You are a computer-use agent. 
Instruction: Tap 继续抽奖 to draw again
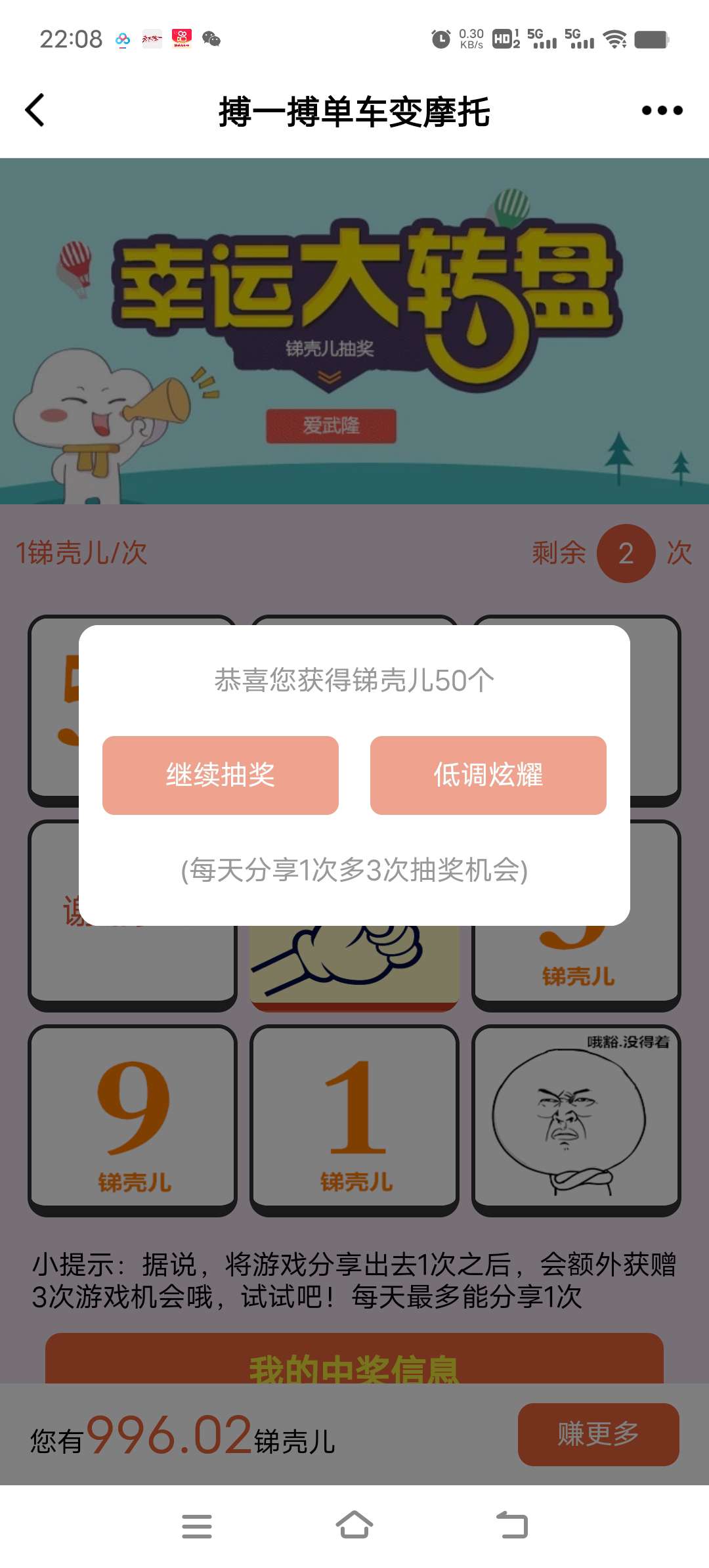click(221, 775)
